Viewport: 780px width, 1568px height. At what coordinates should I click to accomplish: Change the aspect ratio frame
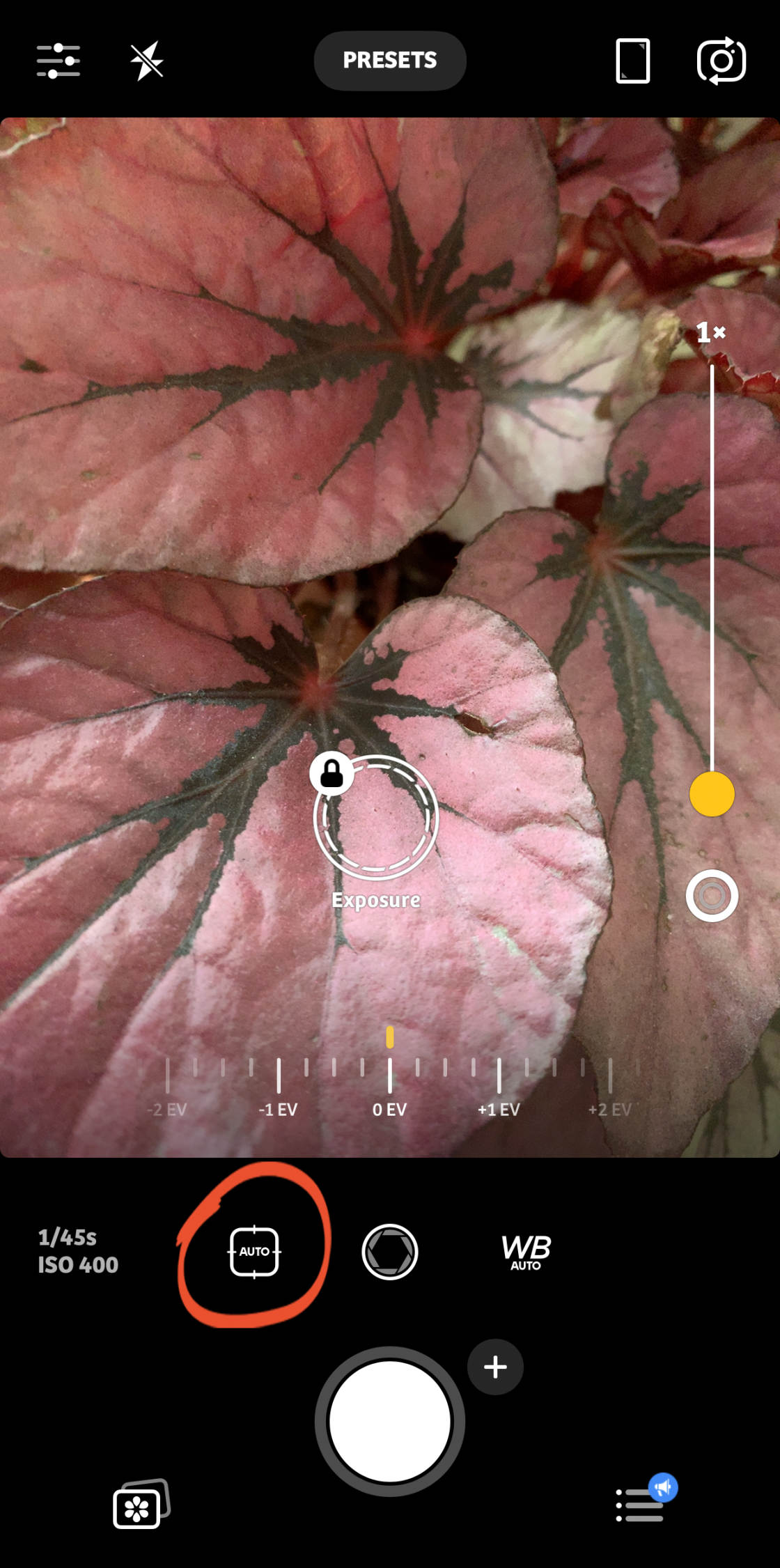(632, 61)
